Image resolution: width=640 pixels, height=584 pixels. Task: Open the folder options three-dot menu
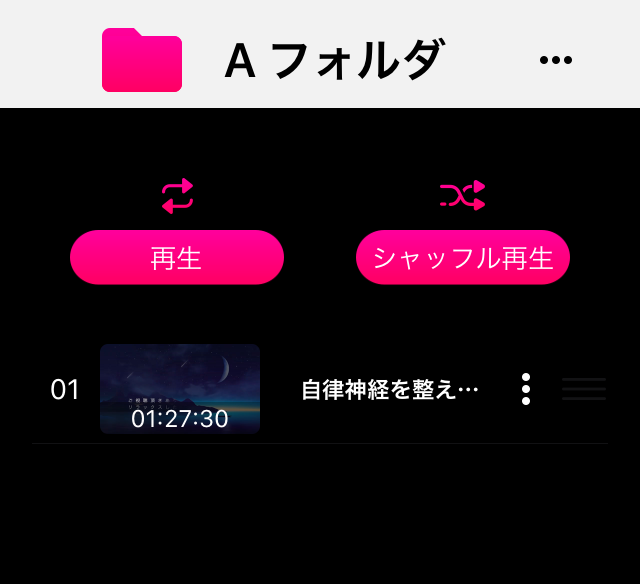click(556, 61)
